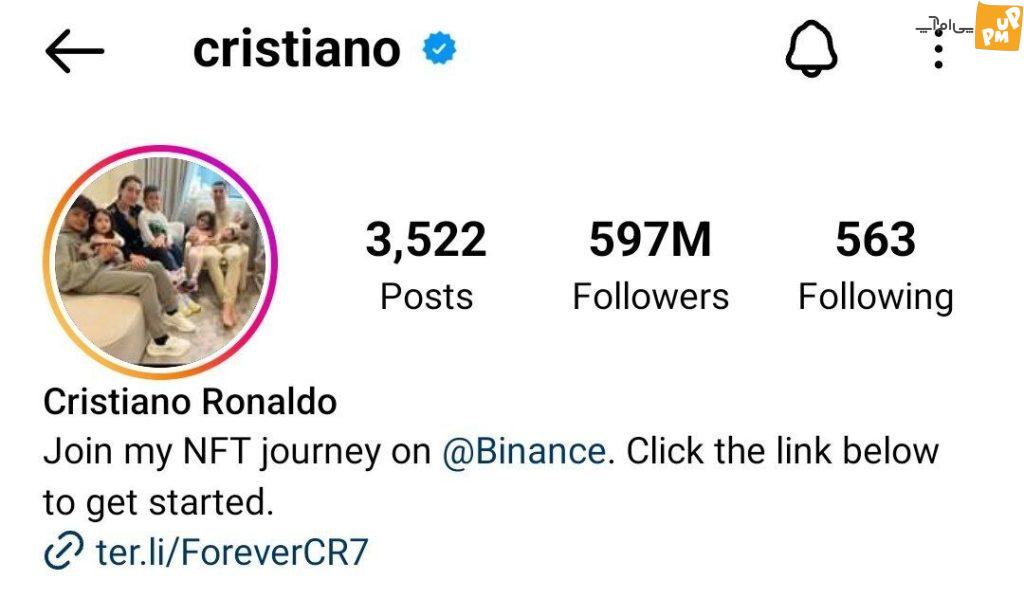View the 563 Following list

[875, 265]
